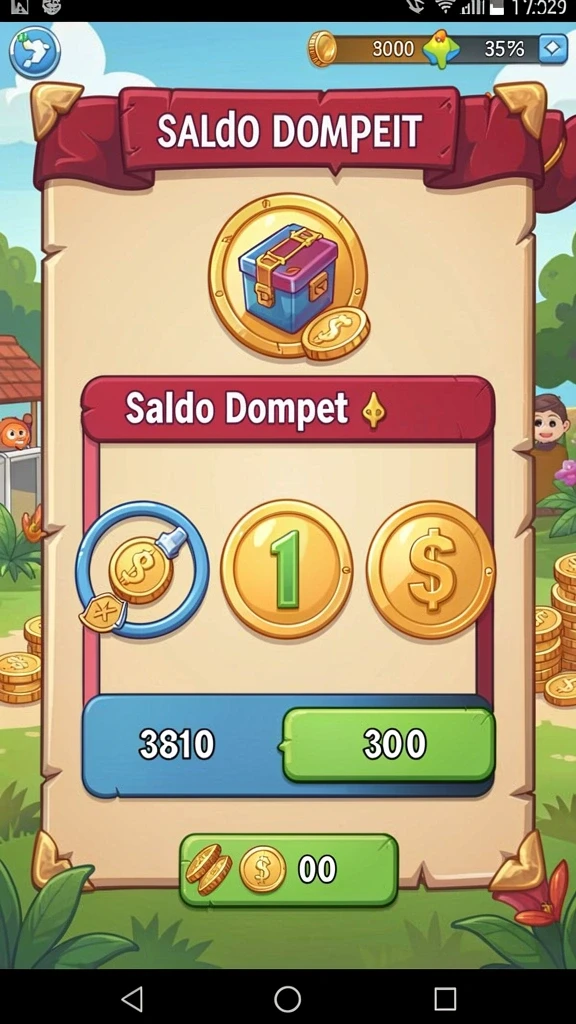Screen dimensions: 576x1024
Task: Tap the green coin button showing 00
Action: [x=289, y=870]
